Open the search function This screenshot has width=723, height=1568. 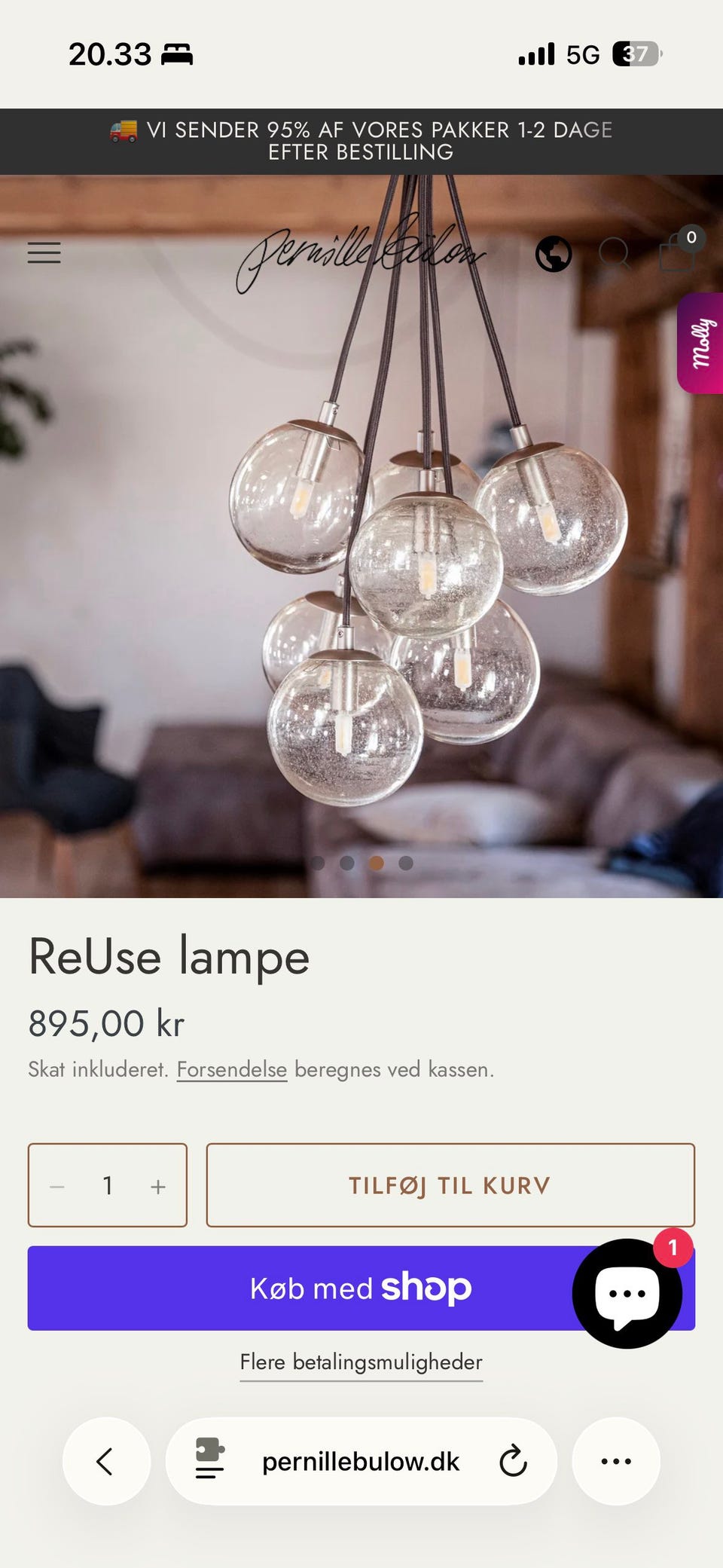click(x=616, y=254)
